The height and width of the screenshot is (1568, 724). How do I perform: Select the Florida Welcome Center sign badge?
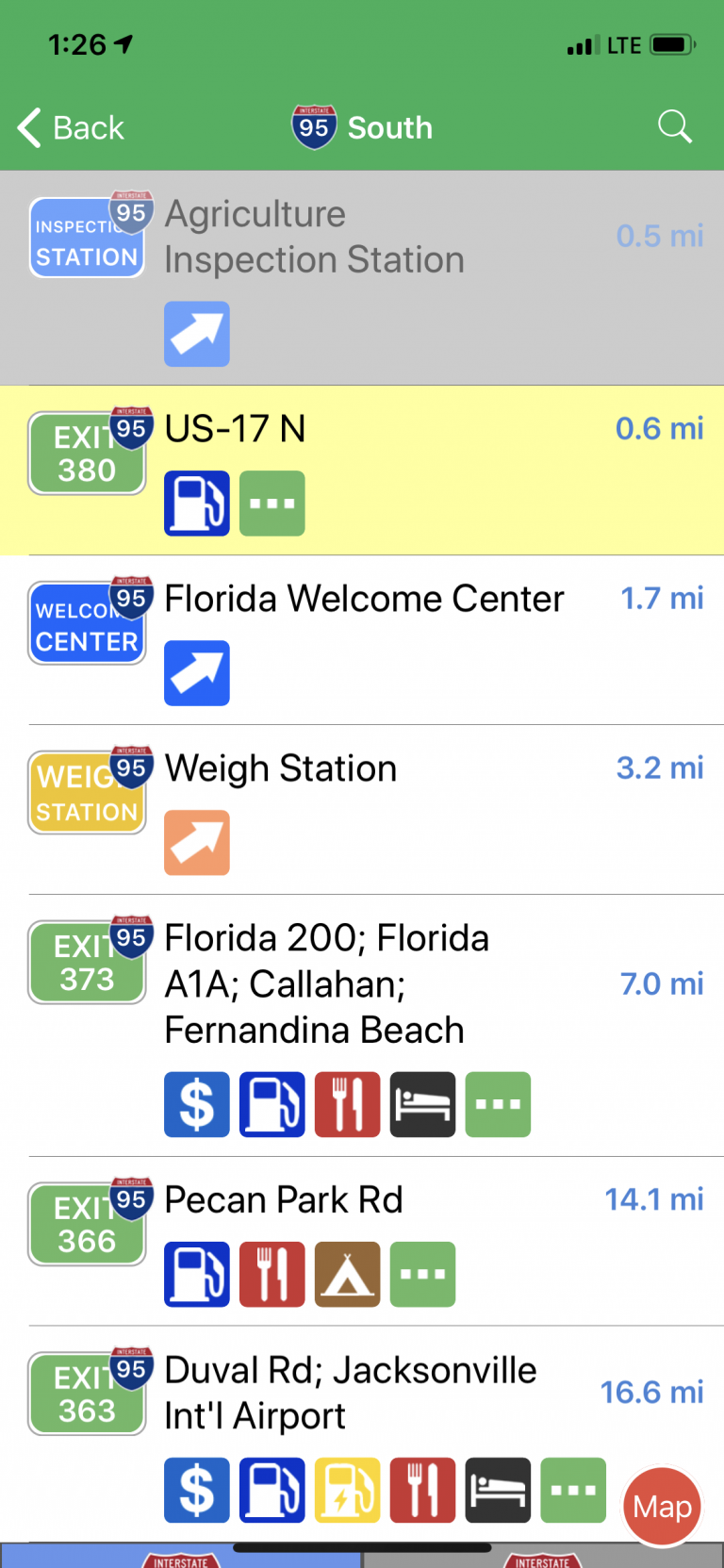tap(87, 622)
